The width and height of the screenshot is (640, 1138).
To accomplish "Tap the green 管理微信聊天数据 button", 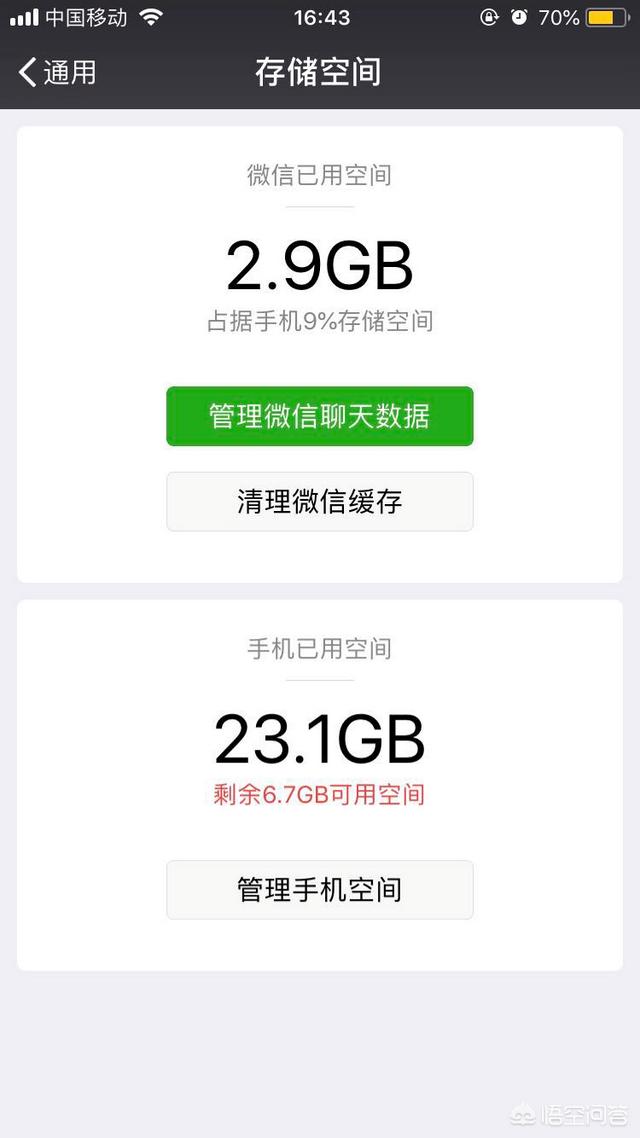I will pyautogui.click(x=320, y=416).
